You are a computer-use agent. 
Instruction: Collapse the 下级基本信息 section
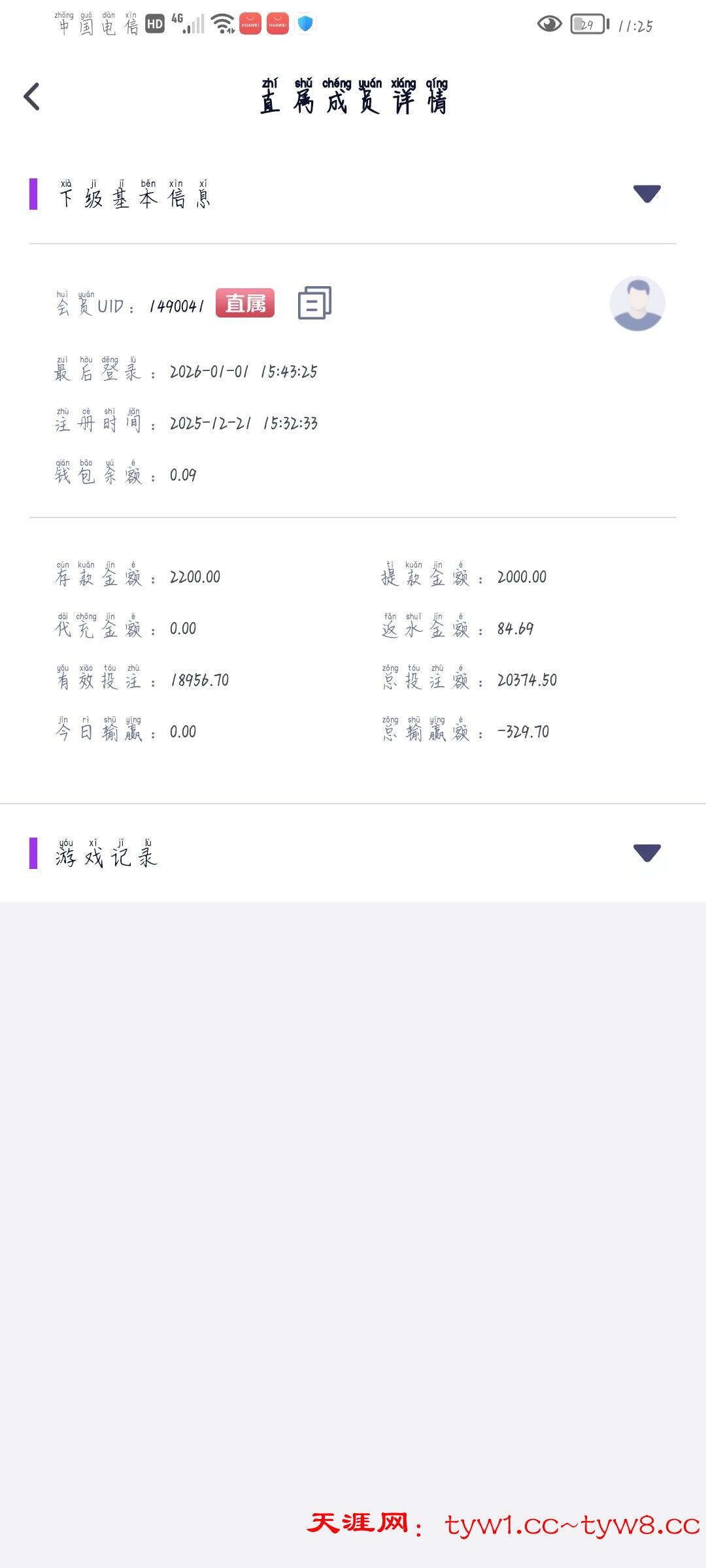pyautogui.click(x=647, y=194)
